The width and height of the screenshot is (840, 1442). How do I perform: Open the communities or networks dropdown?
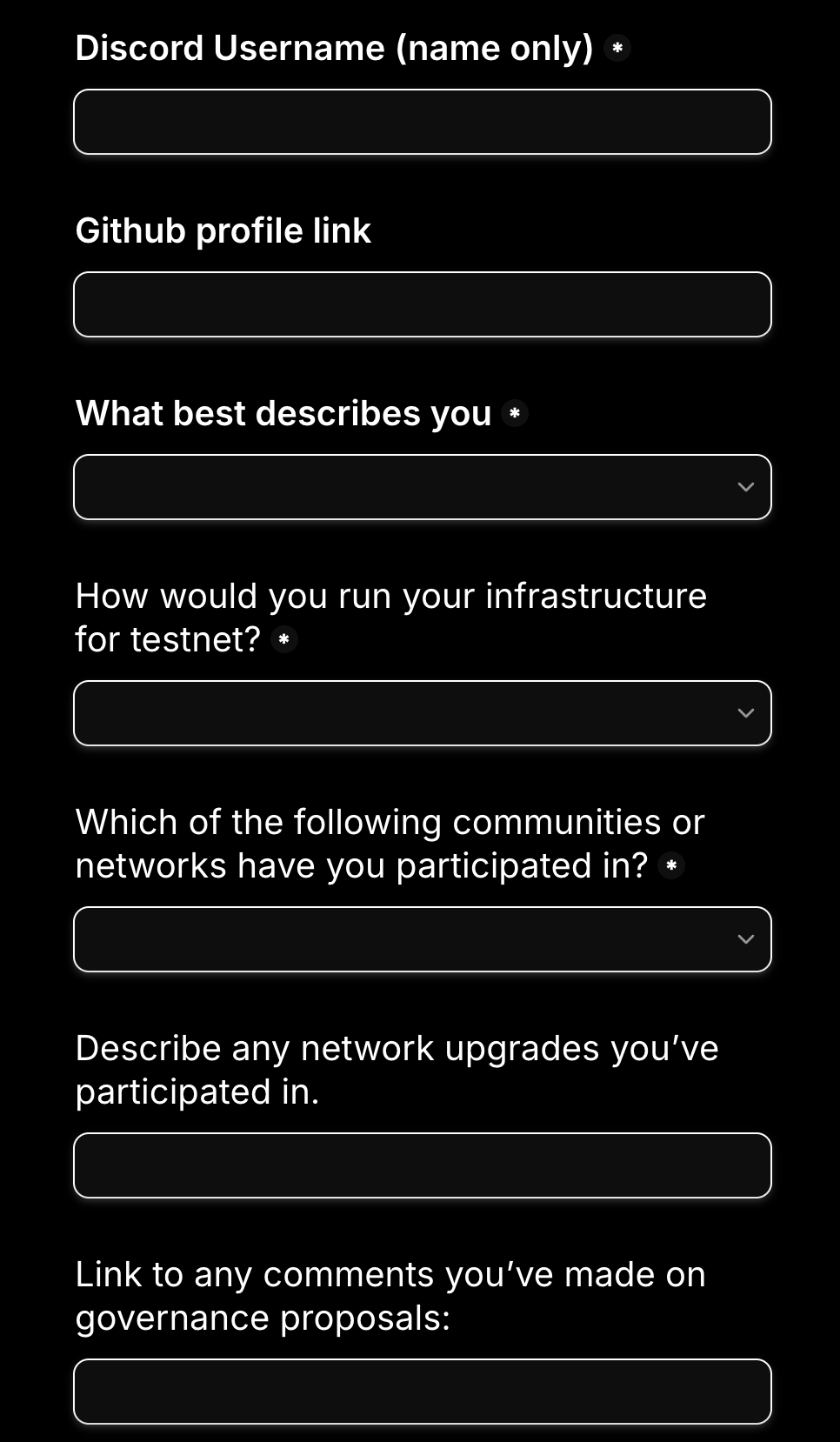[x=422, y=939]
